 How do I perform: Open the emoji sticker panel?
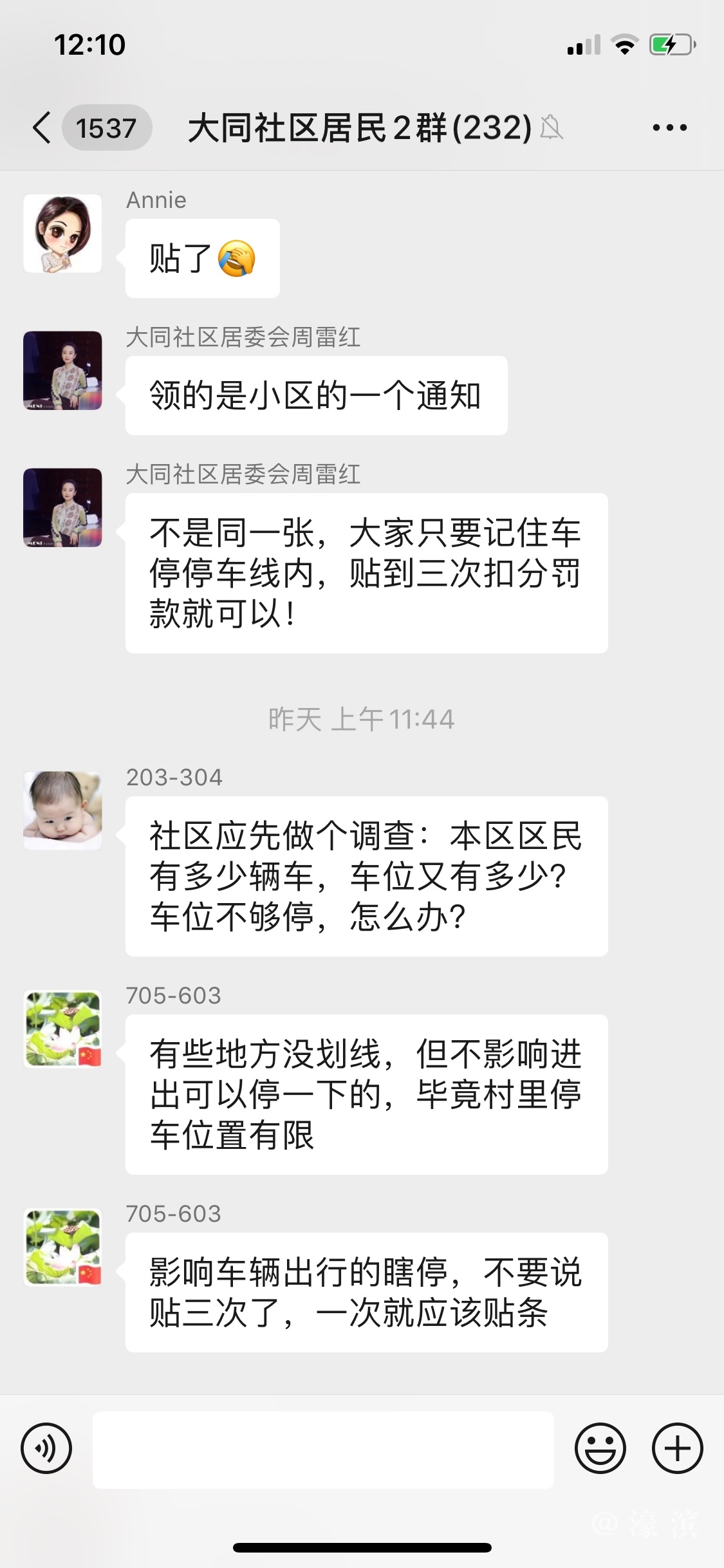coord(600,1449)
